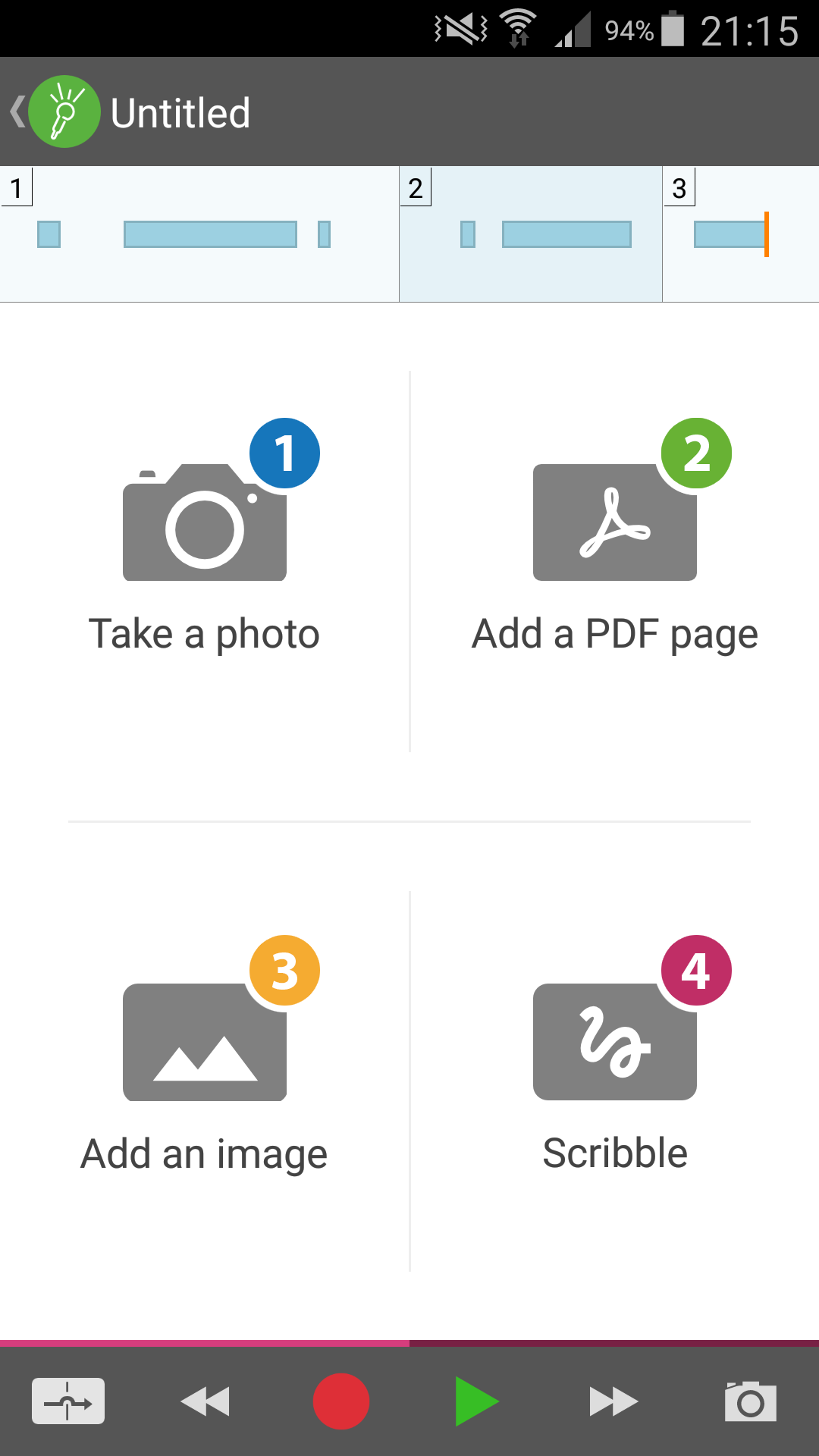
Task: Select timeline section 1
Action: point(199,235)
